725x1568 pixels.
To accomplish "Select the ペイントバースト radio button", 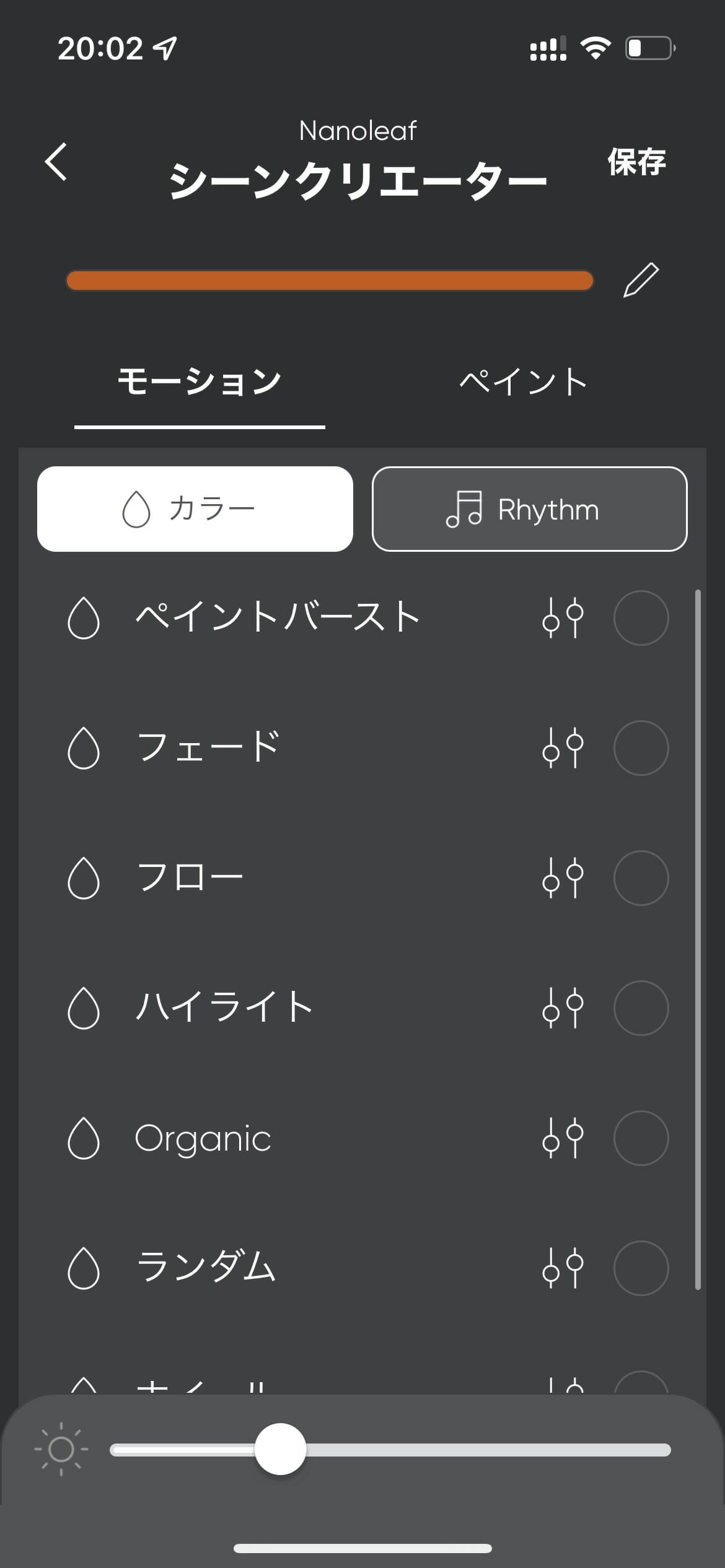I will click(641, 617).
